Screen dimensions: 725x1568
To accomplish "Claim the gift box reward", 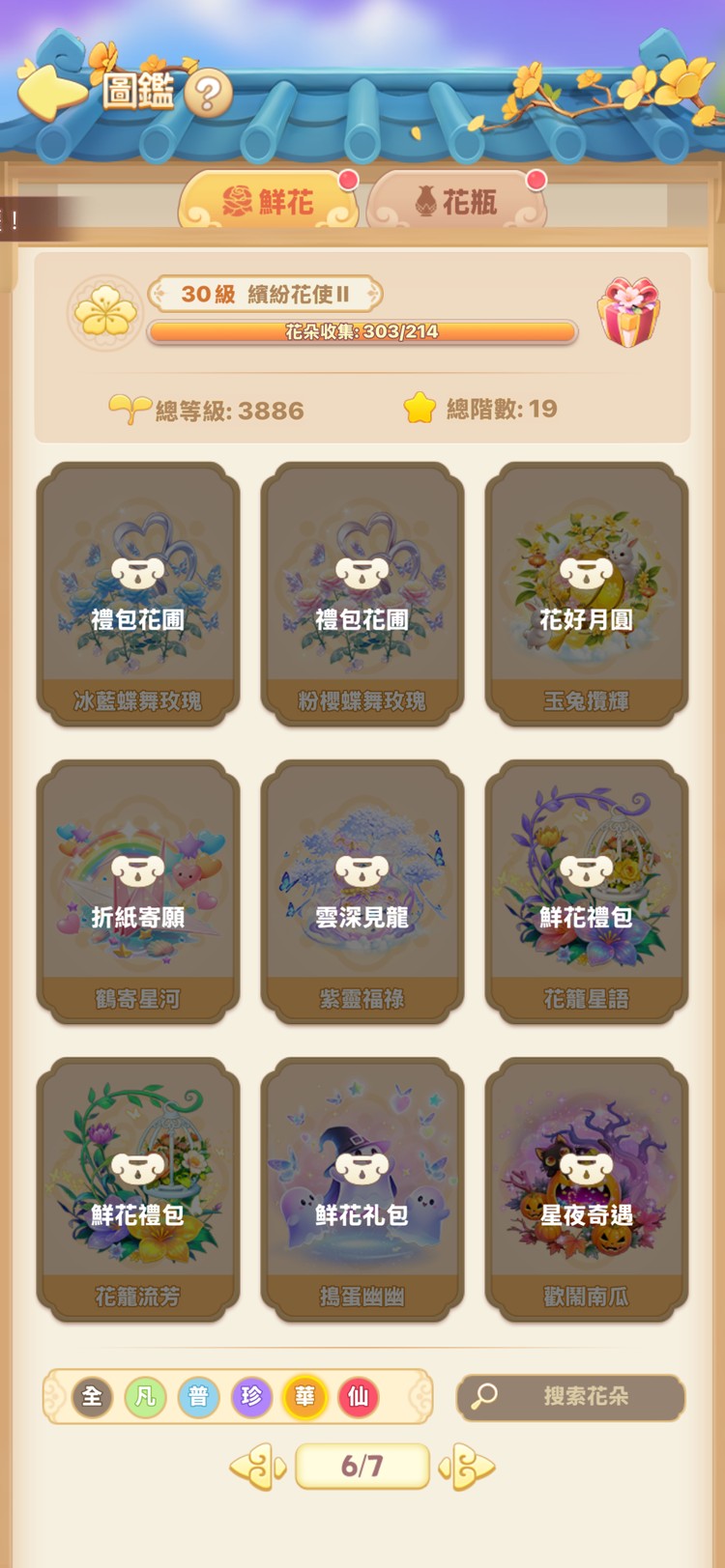I will coord(629,312).
